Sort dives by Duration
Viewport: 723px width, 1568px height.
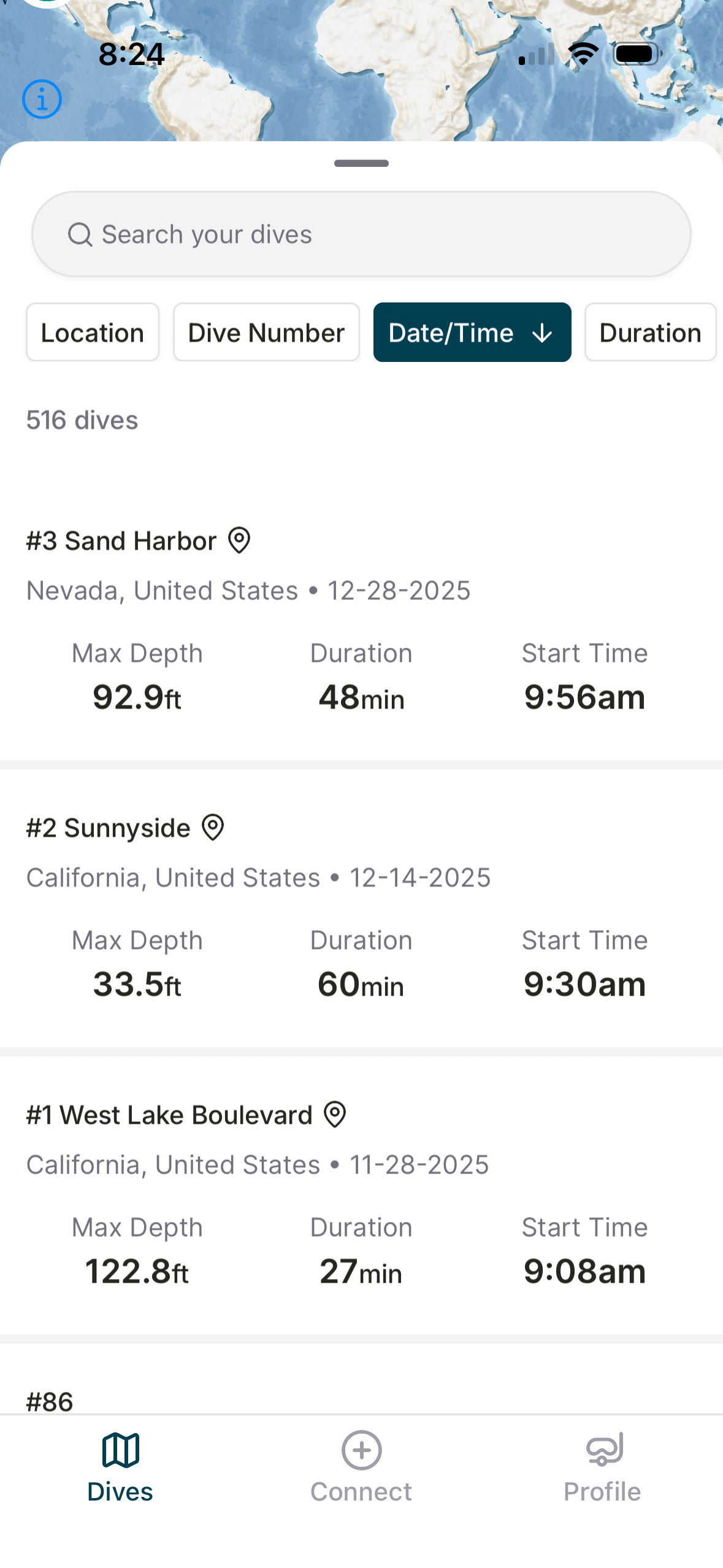[650, 332]
